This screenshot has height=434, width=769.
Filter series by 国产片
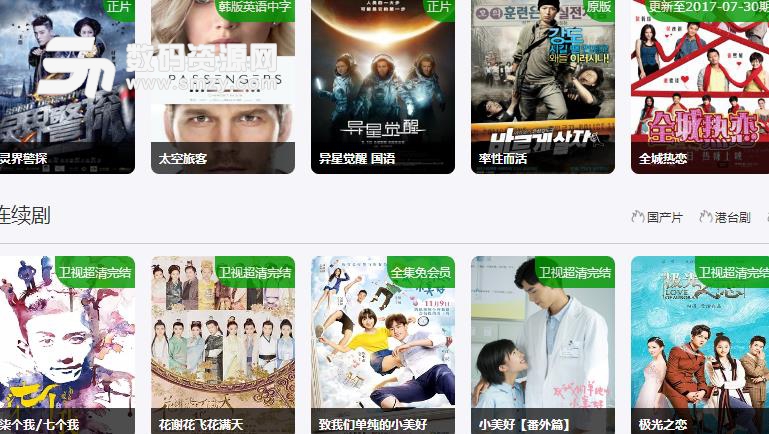[x=657, y=217]
